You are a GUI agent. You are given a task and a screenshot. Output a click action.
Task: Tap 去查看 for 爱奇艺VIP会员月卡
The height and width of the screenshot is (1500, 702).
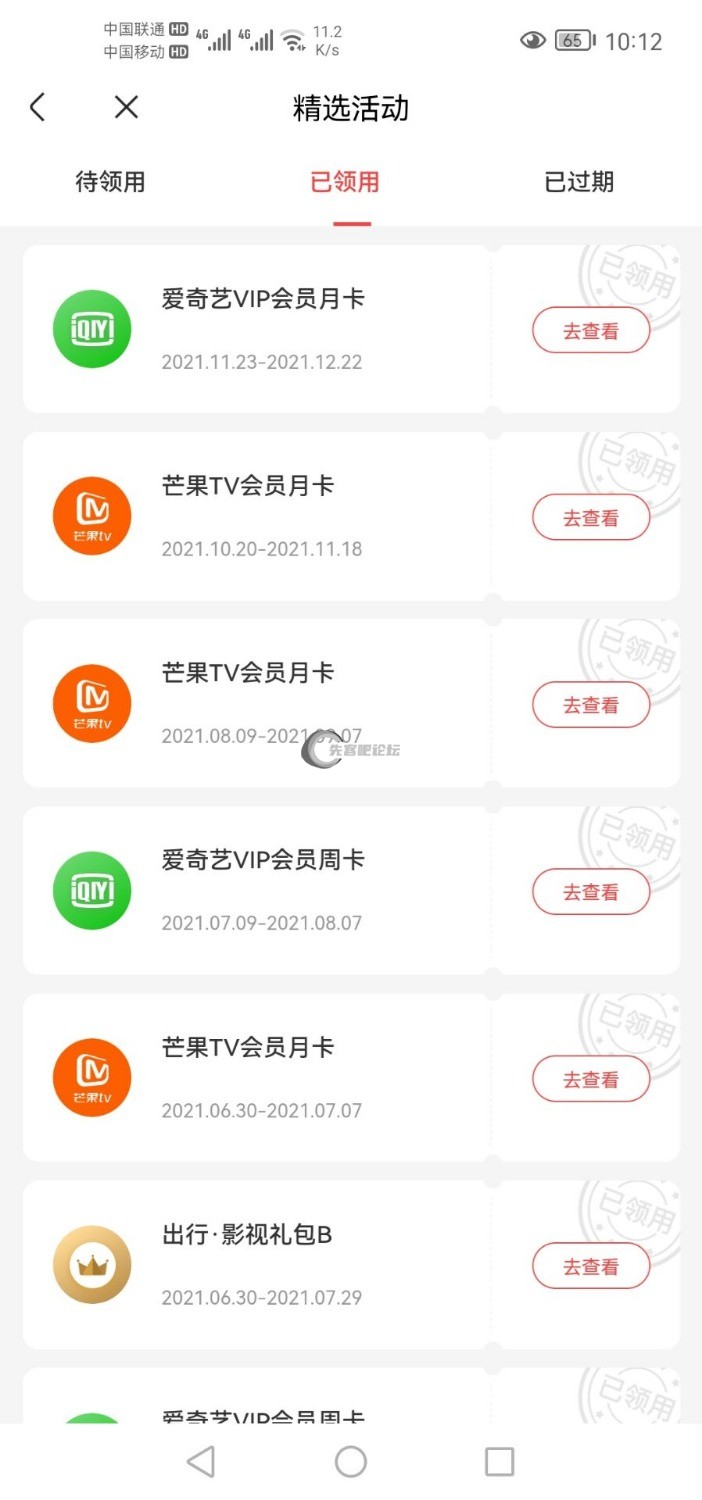pos(591,331)
